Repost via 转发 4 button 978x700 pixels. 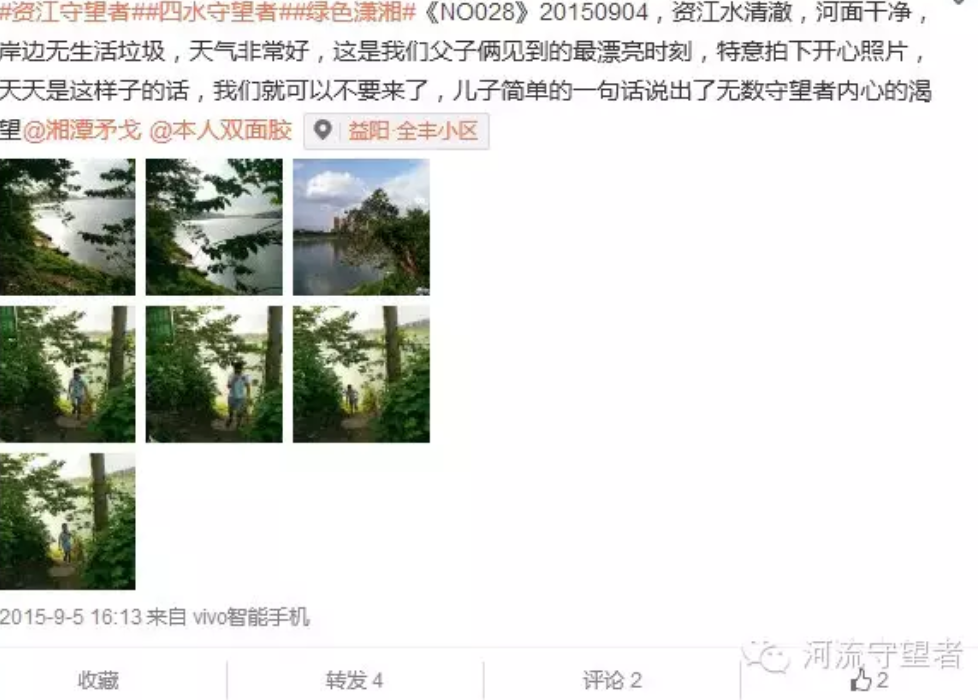pos(354,681)
